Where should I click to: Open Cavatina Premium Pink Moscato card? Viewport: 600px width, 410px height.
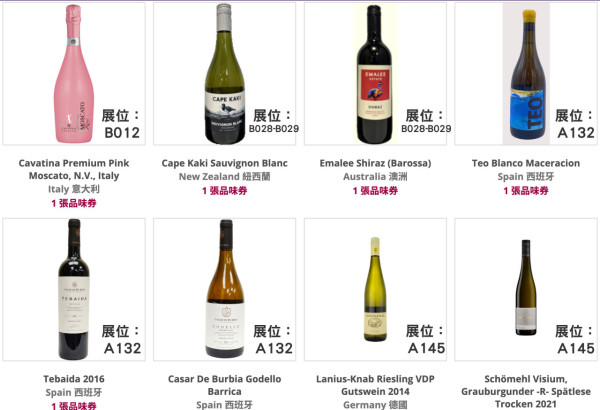pos(73,75)
